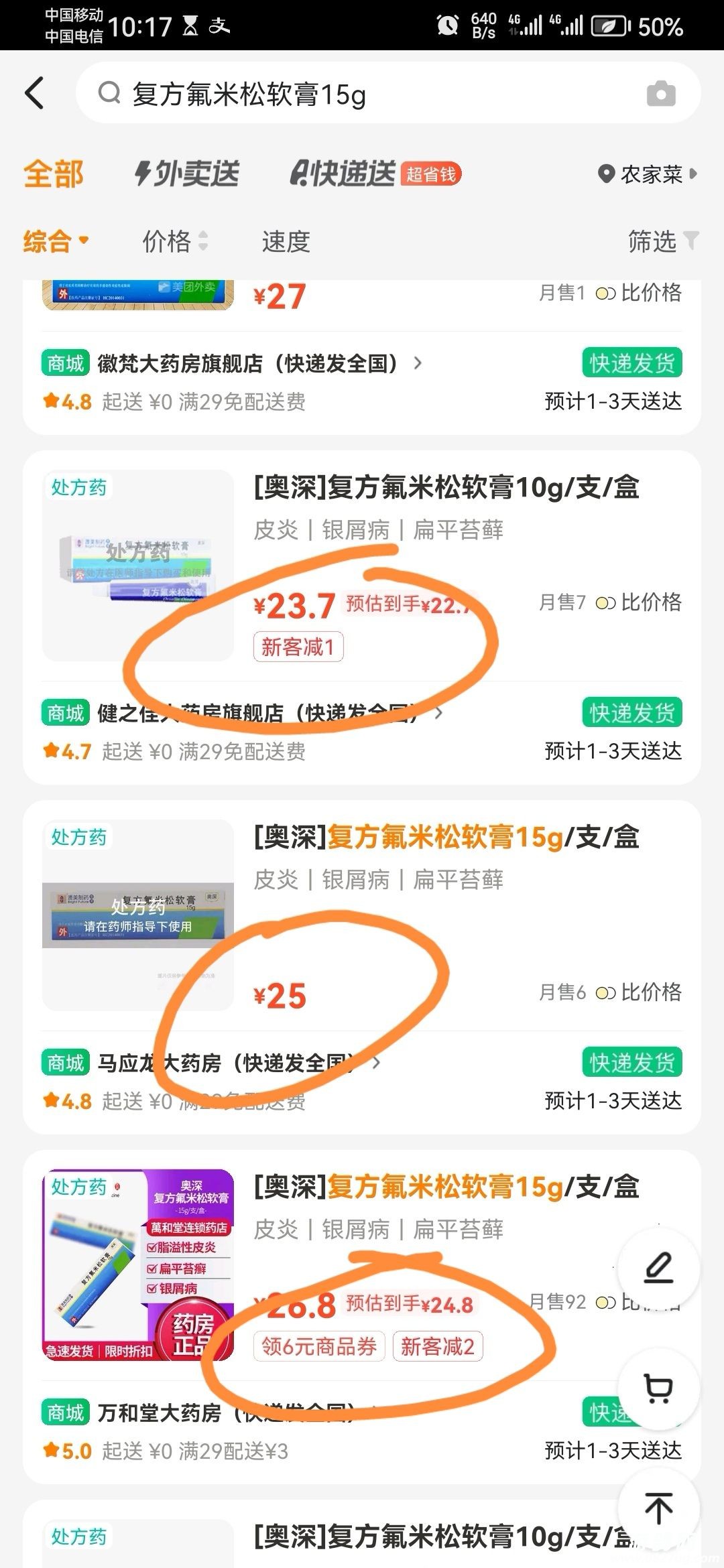The width and height of the screenshot is (724, 1568).
Task: Open the 综合 sort dropdown
Action: coord(55,241)
